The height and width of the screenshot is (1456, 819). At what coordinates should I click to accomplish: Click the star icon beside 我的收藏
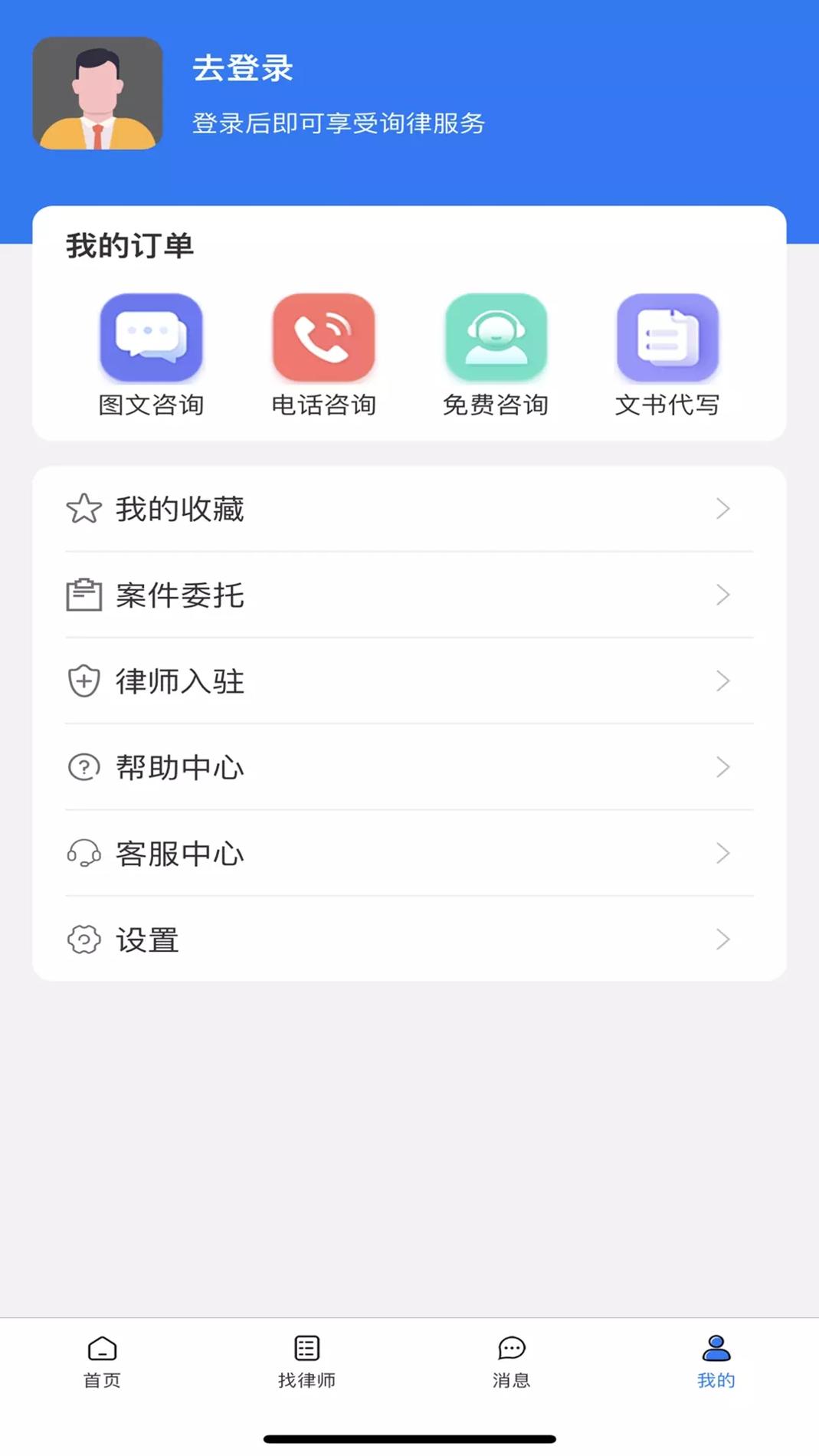(x=84, y=508)
